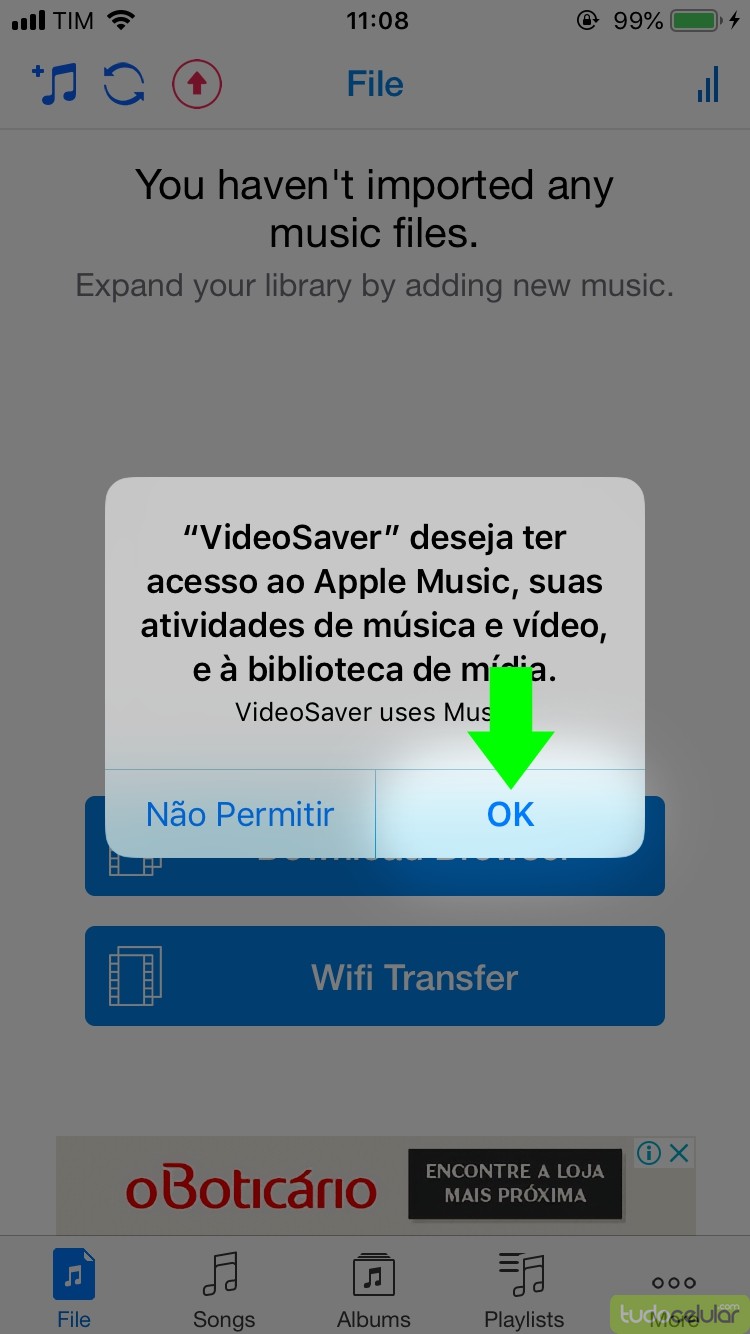Refresh the file library

point(125,85)
